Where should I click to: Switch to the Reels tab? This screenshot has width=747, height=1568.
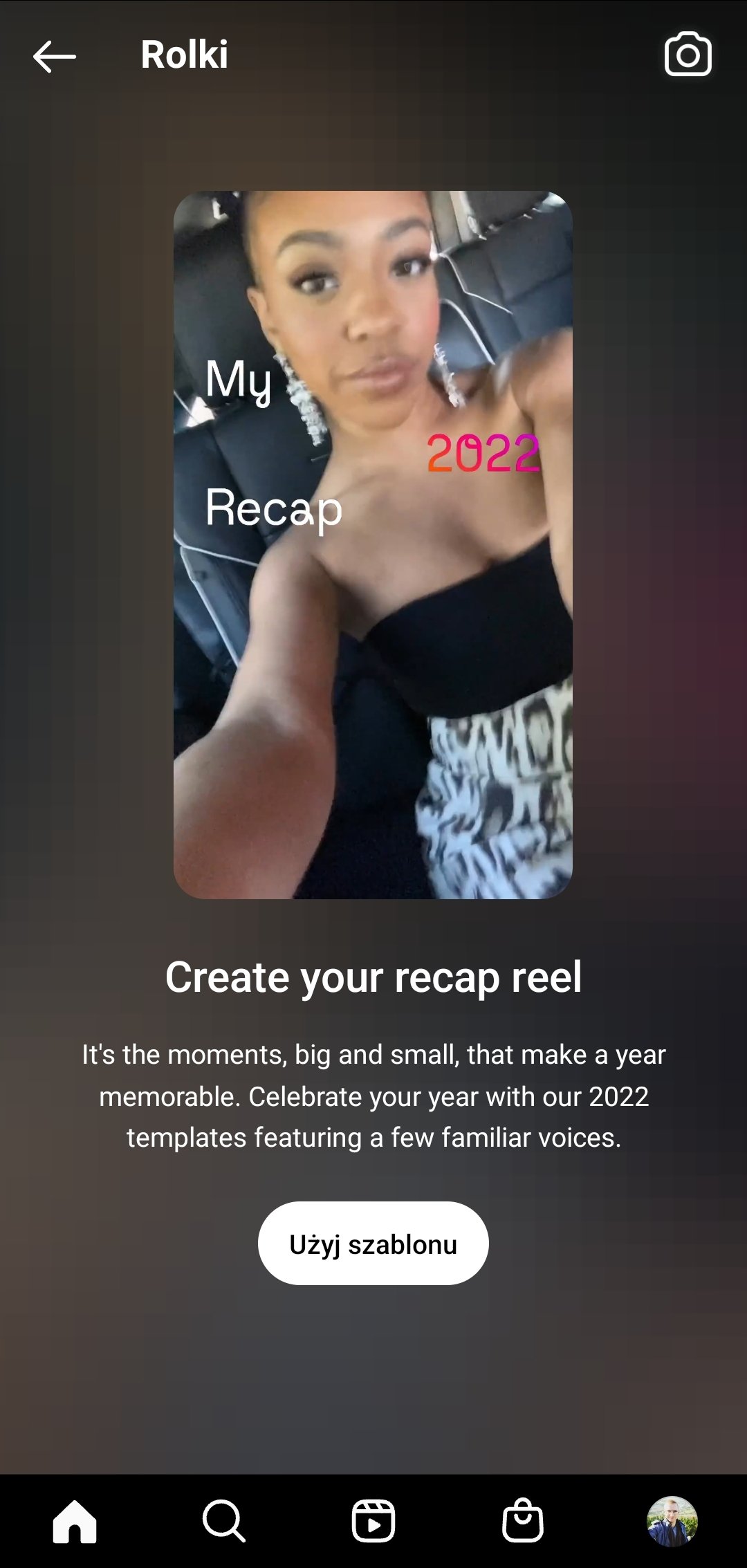click(373, 1521)
